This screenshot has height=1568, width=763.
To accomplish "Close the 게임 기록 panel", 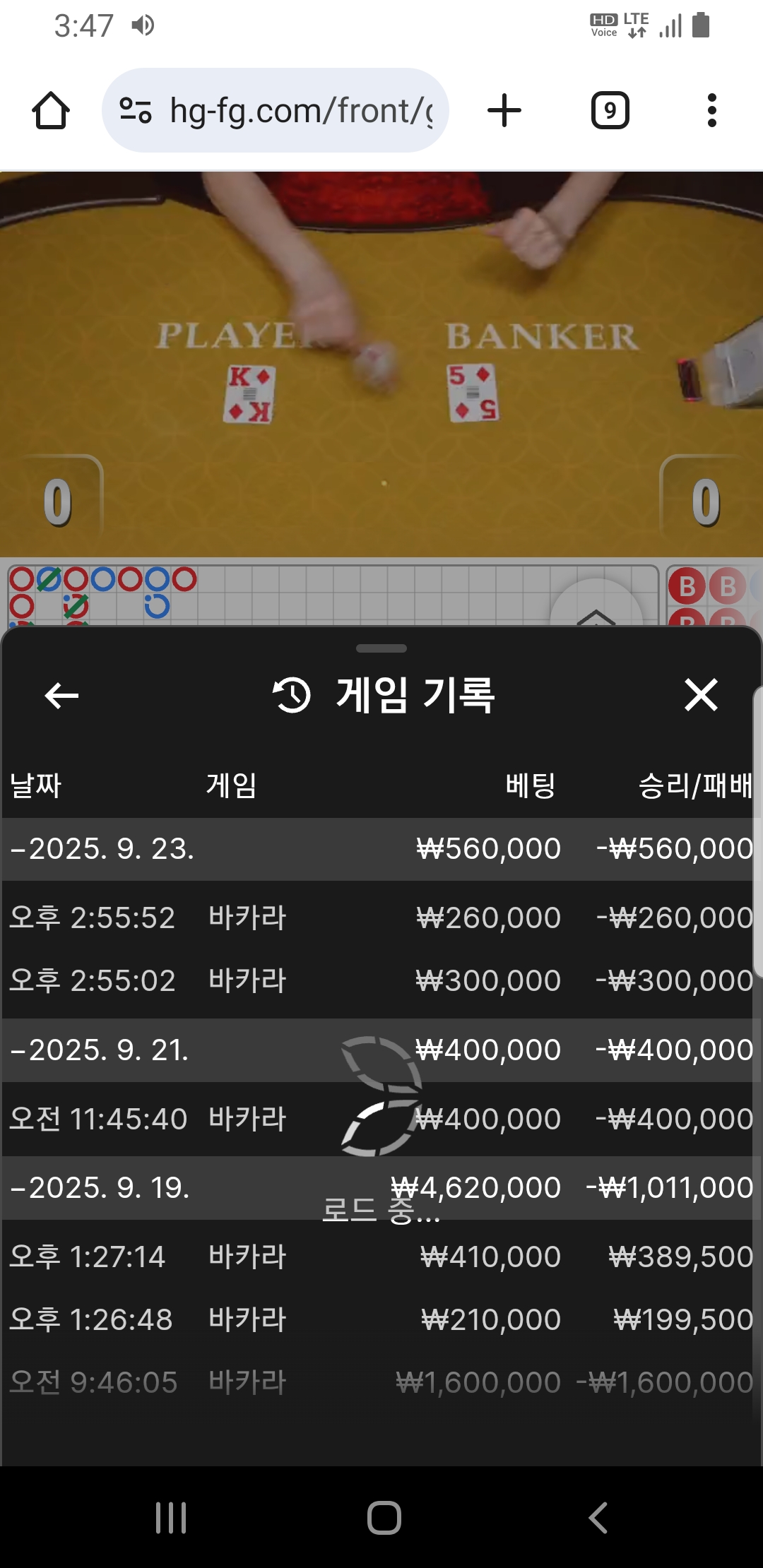I will [701, 695].
